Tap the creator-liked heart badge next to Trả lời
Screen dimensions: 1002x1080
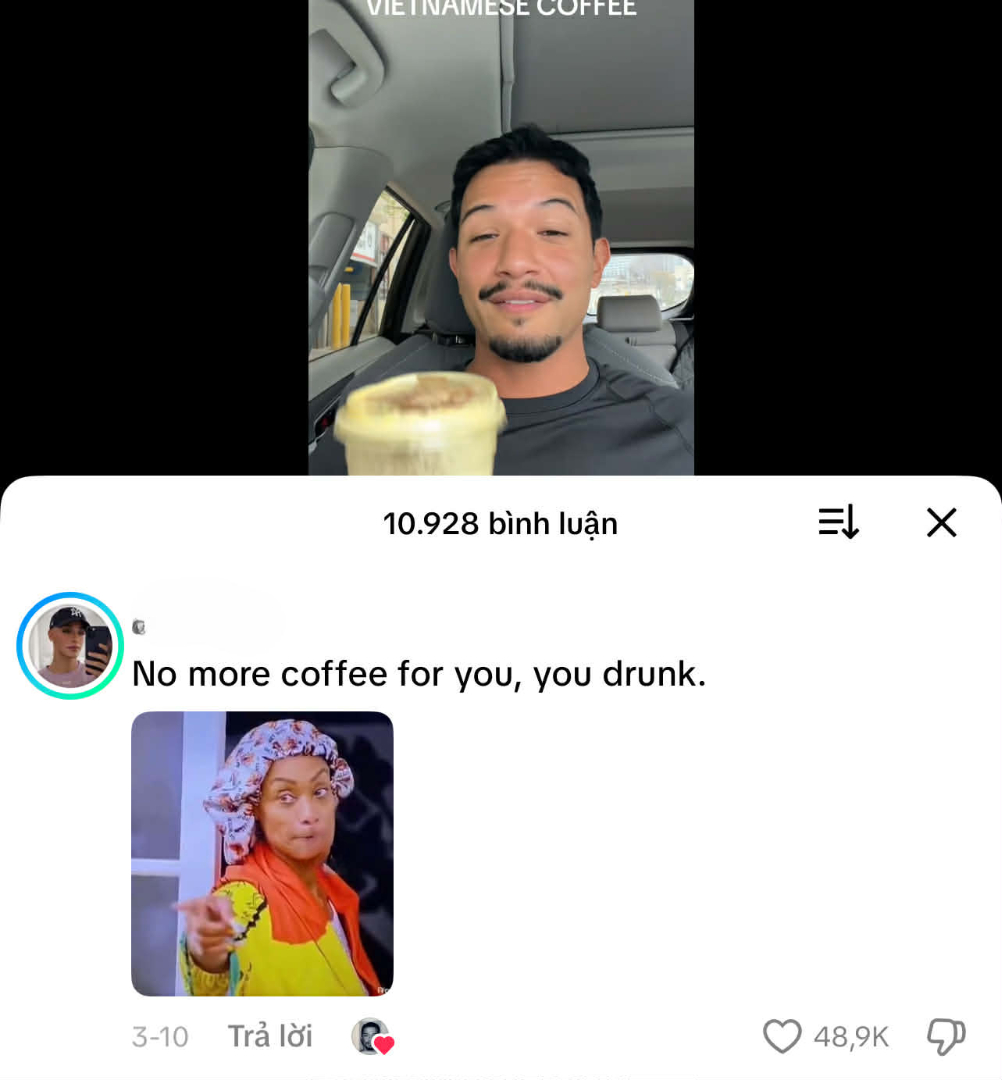coord(370,1037)
